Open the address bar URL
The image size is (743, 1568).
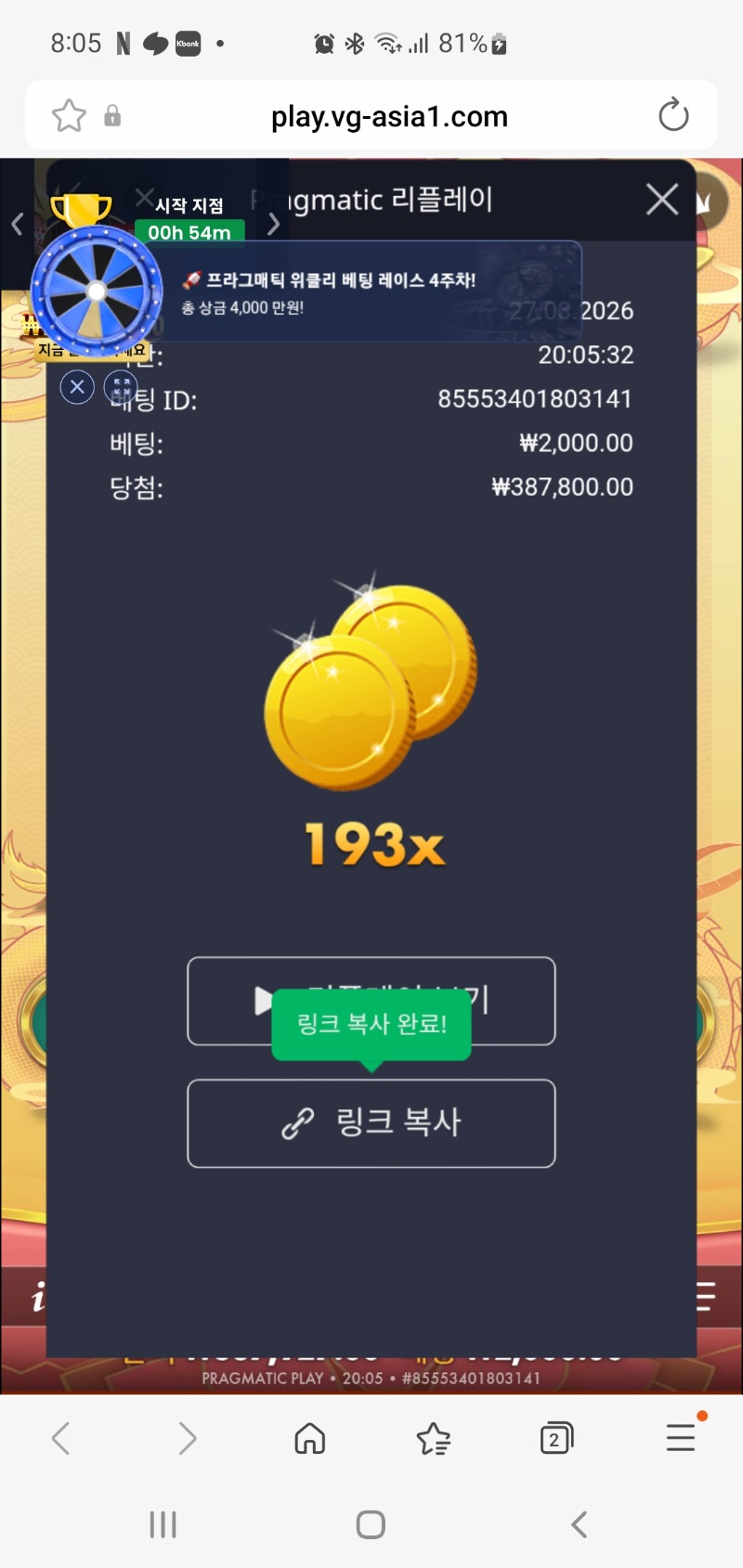[388, 117]
